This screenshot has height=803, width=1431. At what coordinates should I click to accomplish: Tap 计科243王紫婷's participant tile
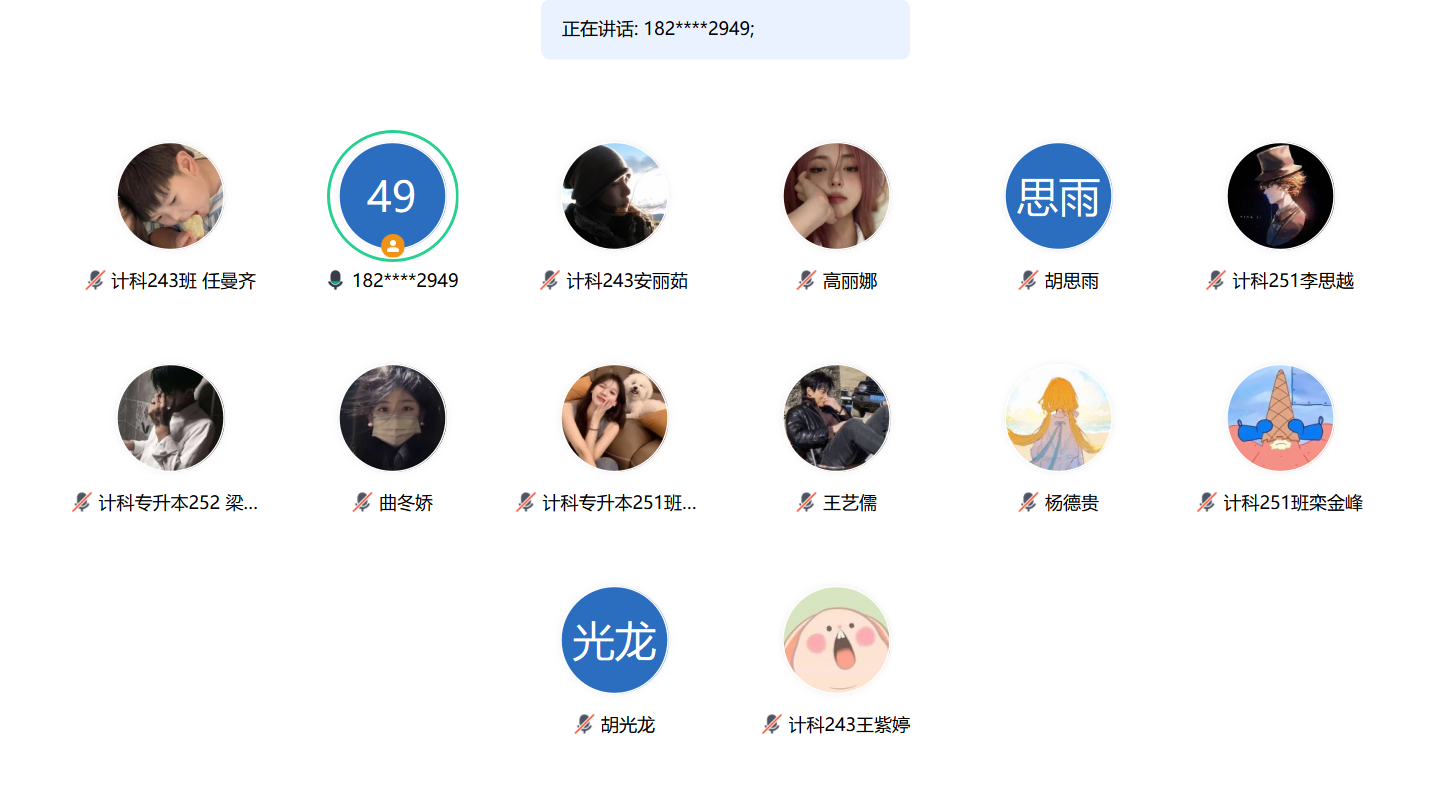(x=836, y=640)
